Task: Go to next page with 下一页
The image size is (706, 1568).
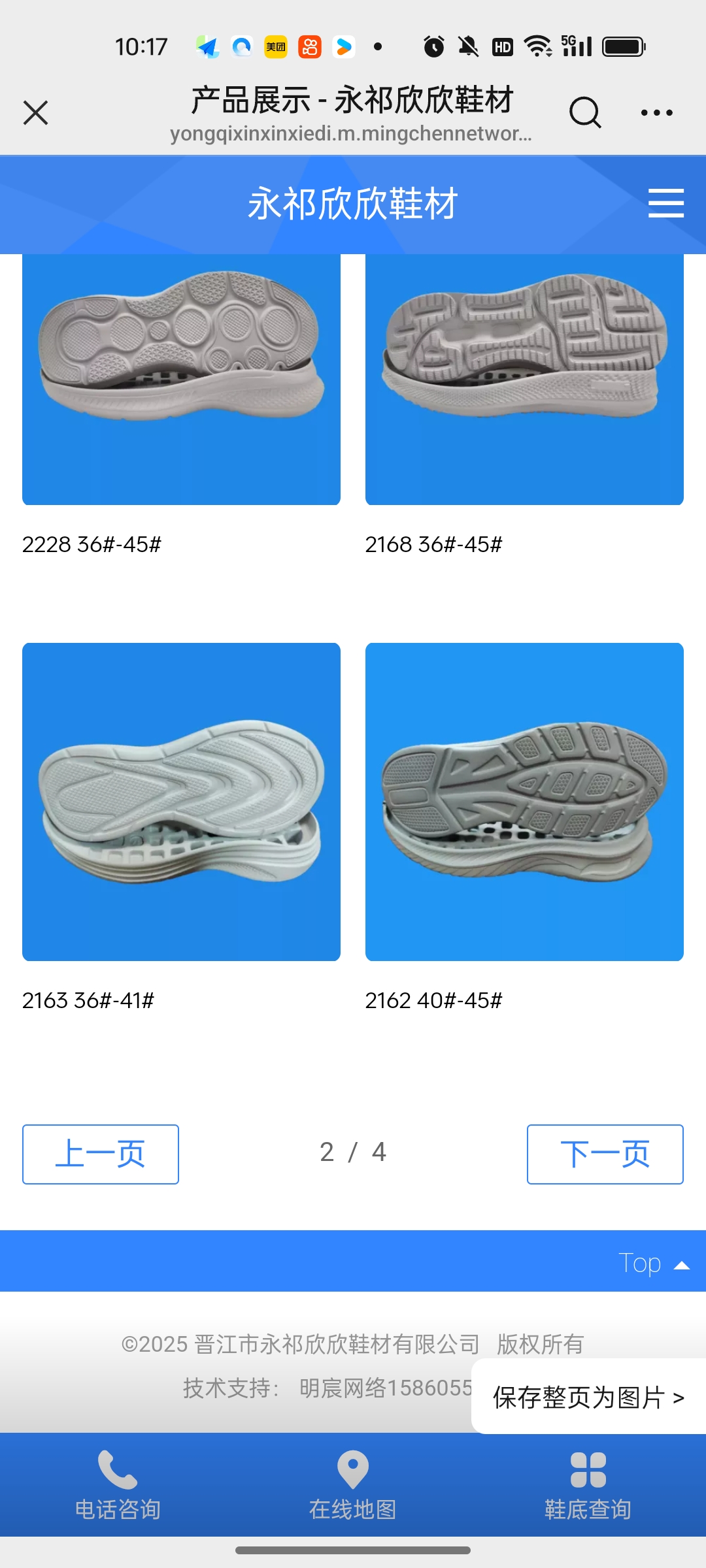Action: (605, 1154)
